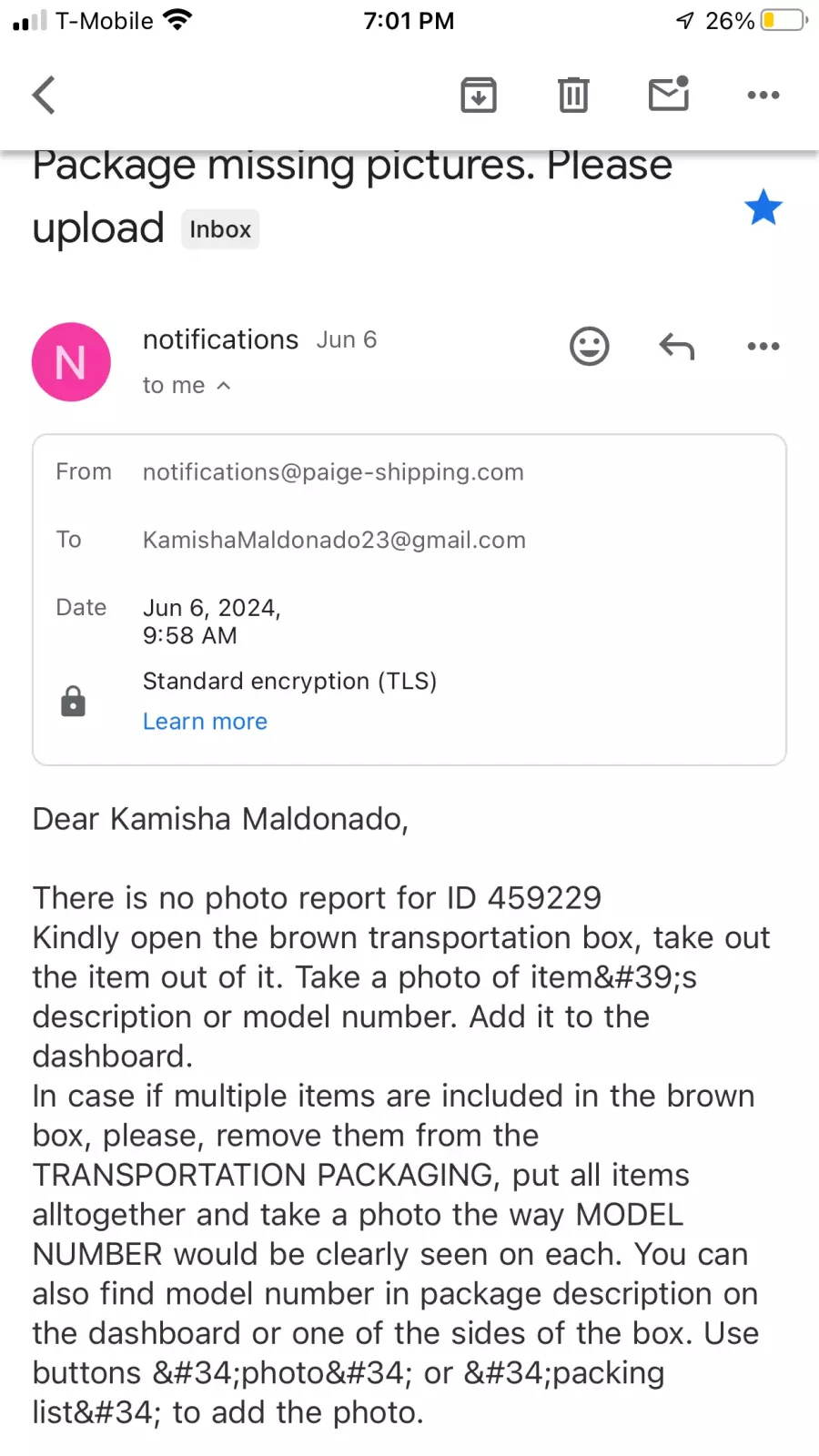Open the top toolbar overflow menu
The width and height of the screenshot is (819, 1456).
tap(763, 95)
